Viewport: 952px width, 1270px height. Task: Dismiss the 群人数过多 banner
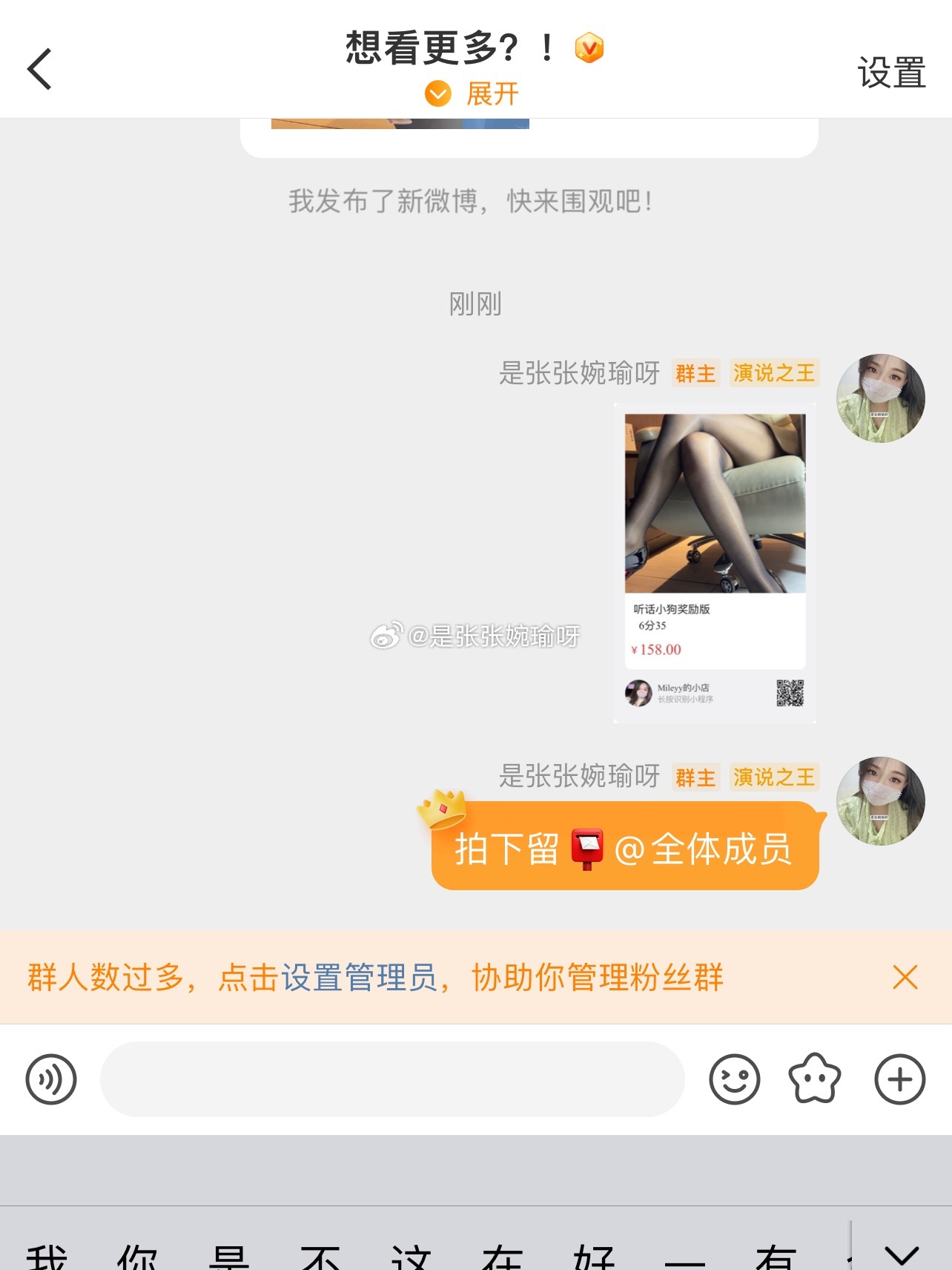[x=905, y=978]
